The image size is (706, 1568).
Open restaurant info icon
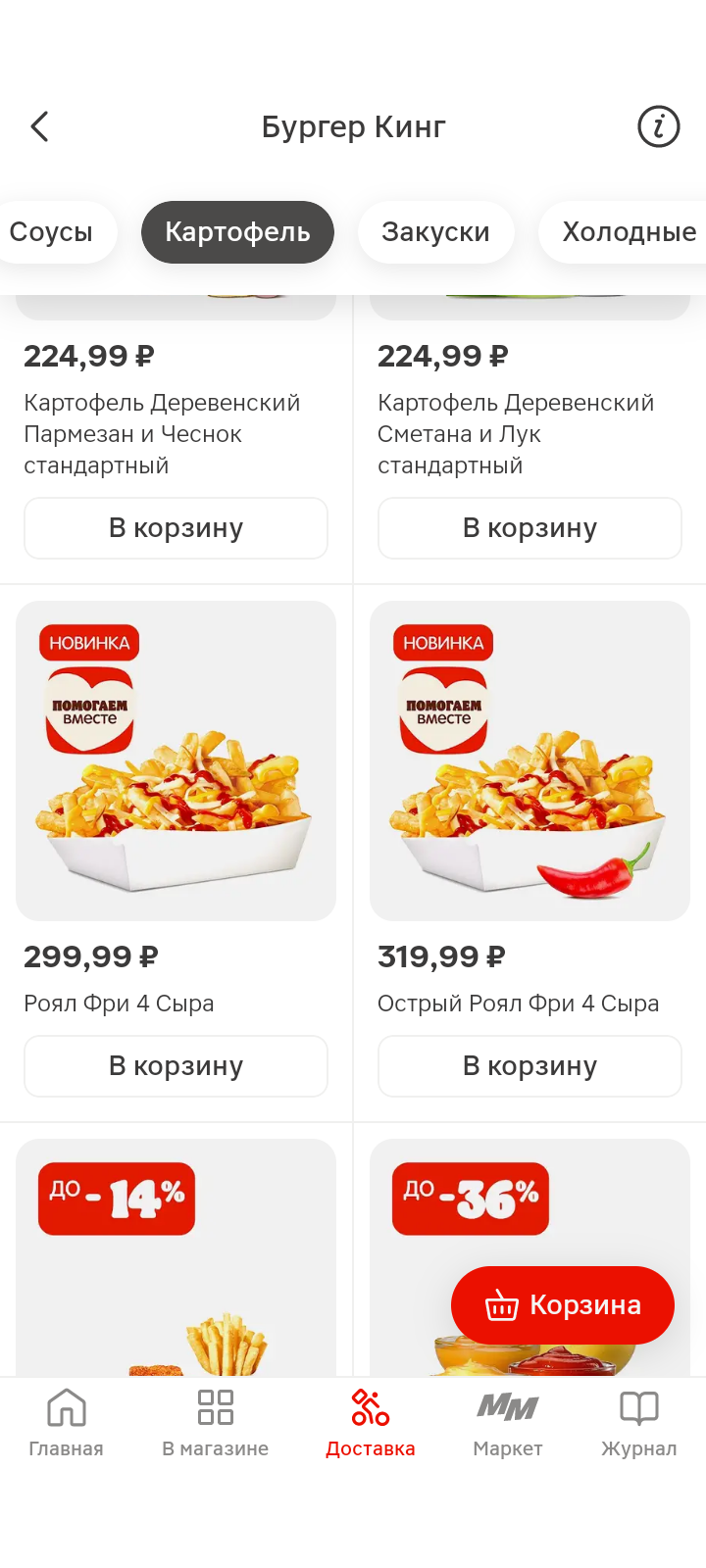click(658, 126)
